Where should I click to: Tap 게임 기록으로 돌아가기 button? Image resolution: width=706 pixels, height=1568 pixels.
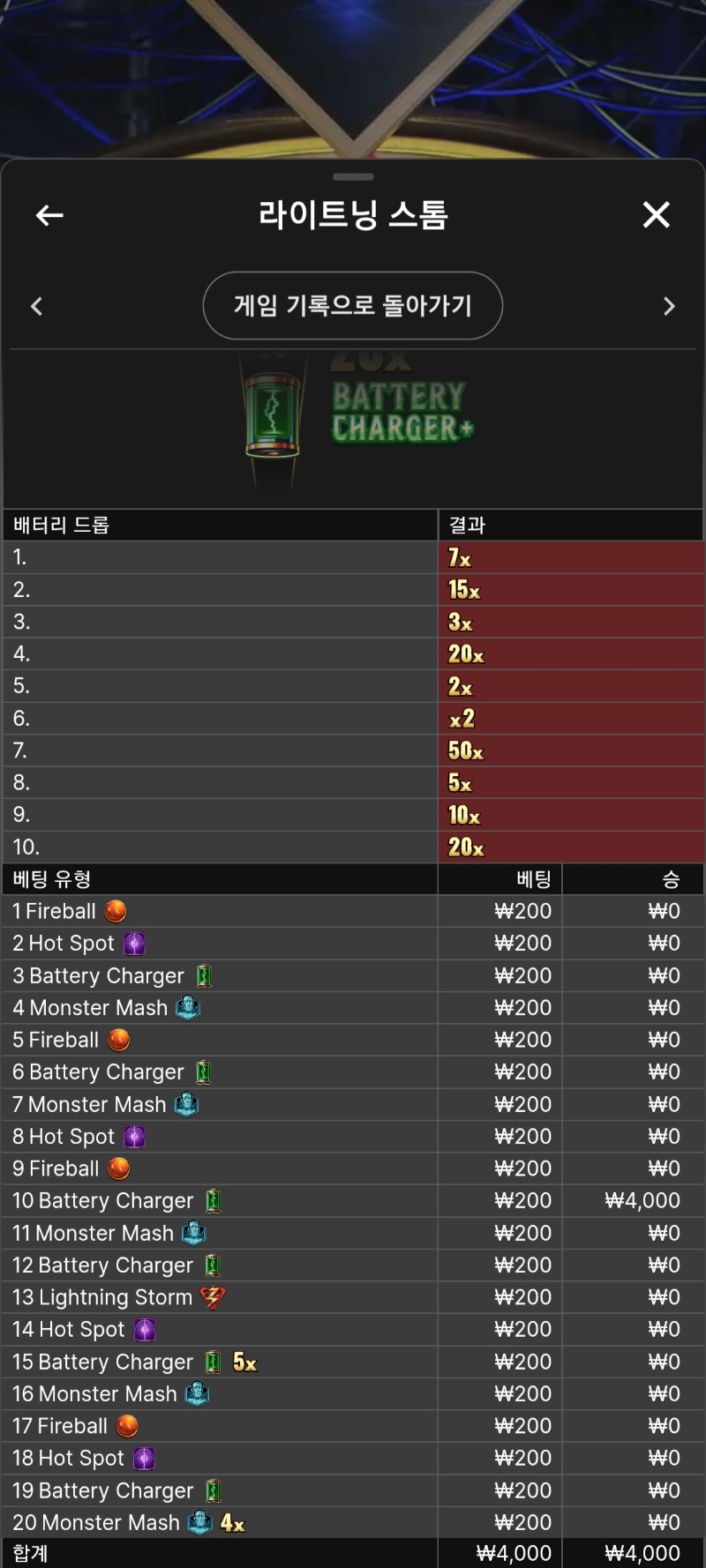click(x=353, y=306)
